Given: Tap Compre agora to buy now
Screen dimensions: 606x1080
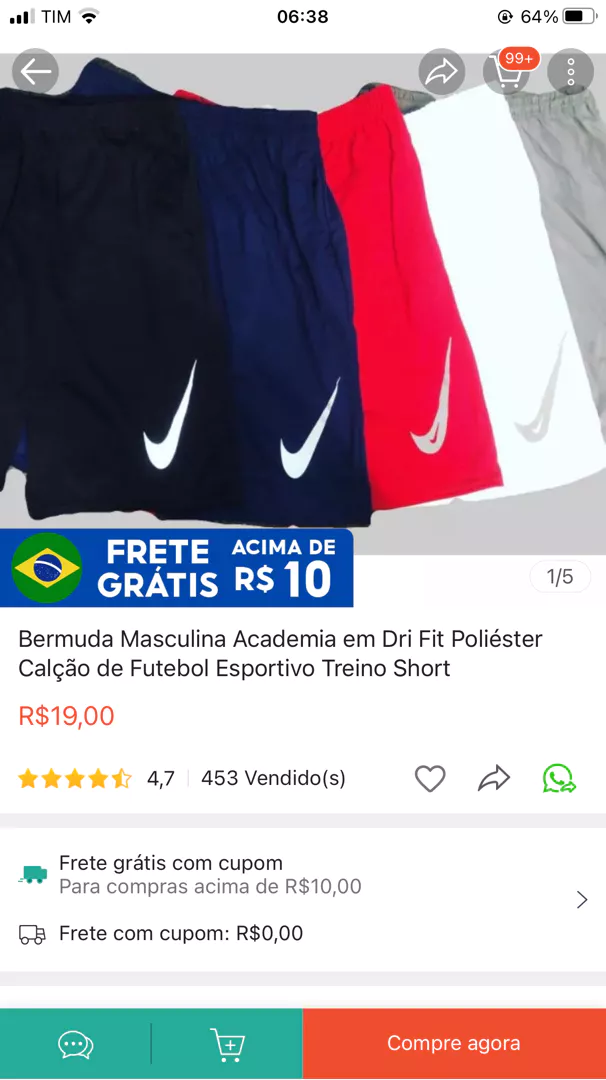Looking at the screenshot, I should 454,1044.
